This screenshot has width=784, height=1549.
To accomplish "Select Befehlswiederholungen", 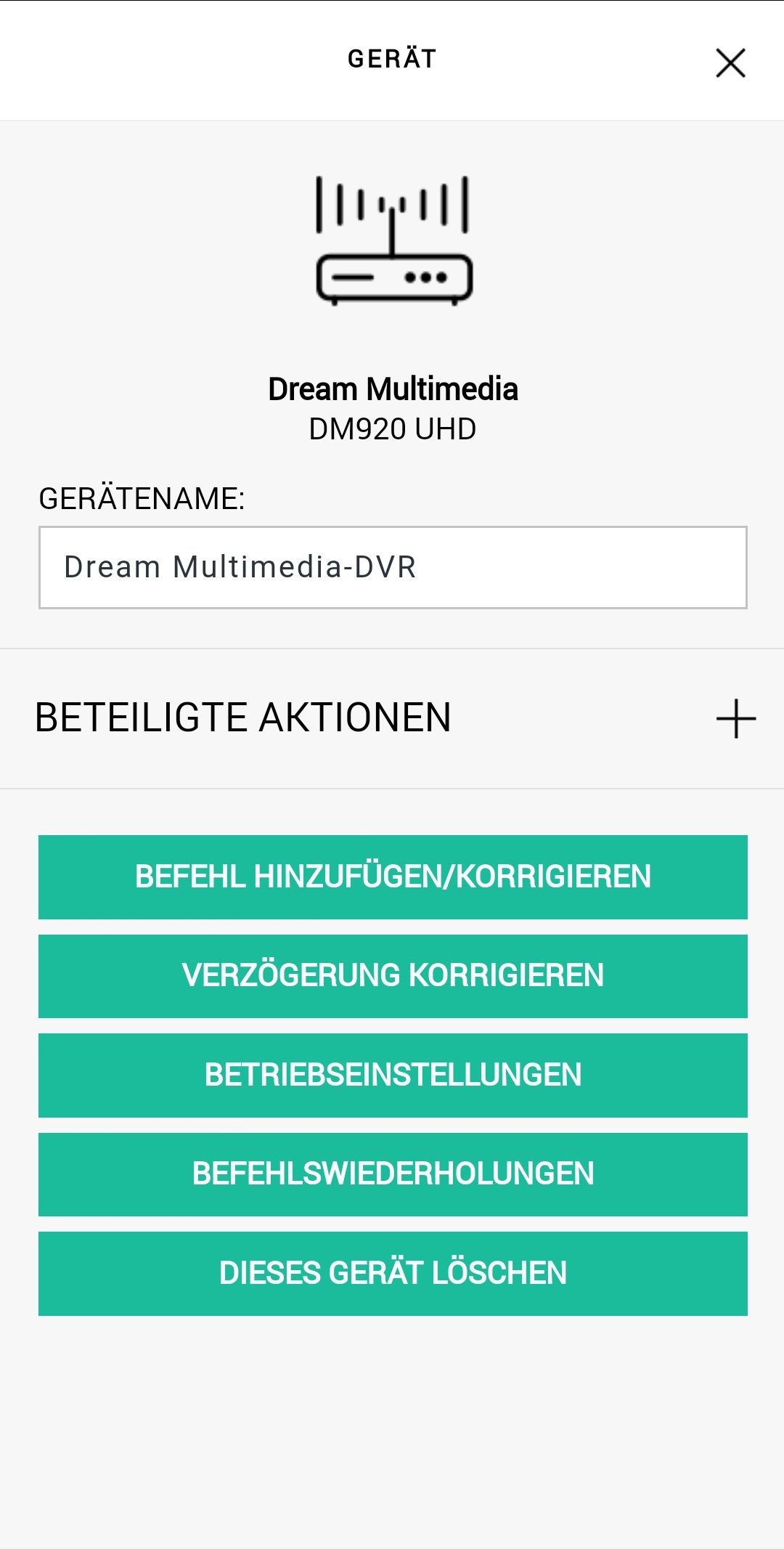I will click(x=392, y=1174).
